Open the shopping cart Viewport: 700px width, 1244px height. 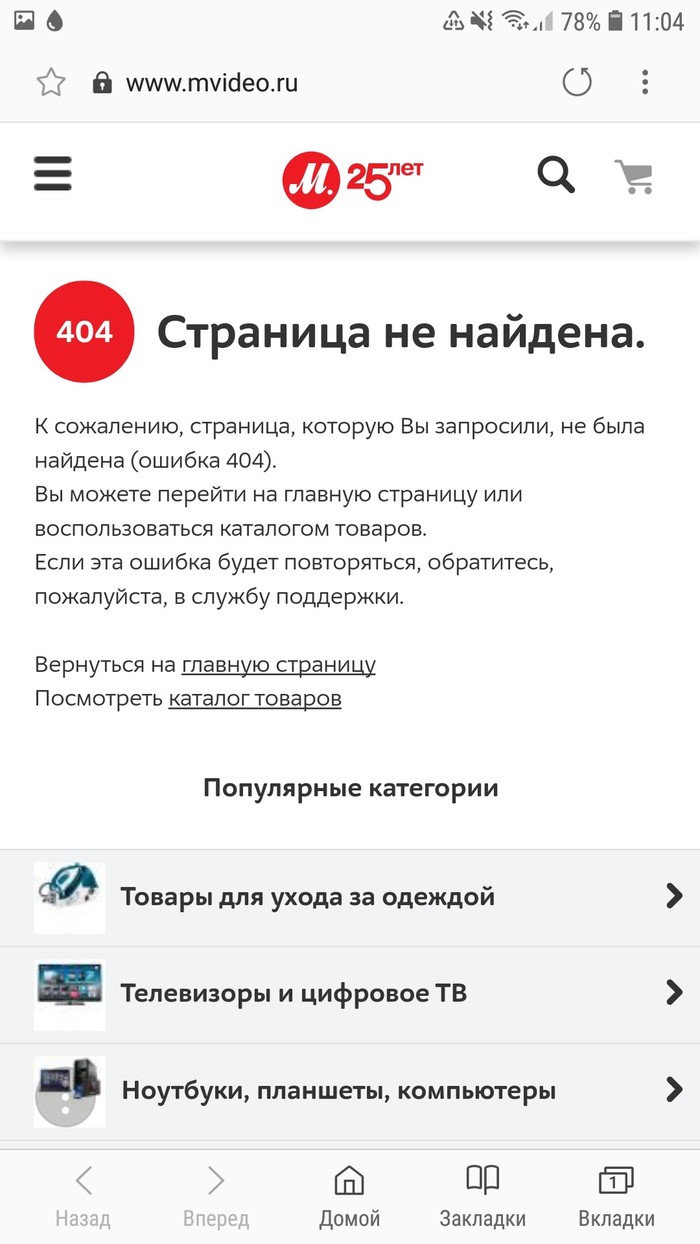(634, 177)
